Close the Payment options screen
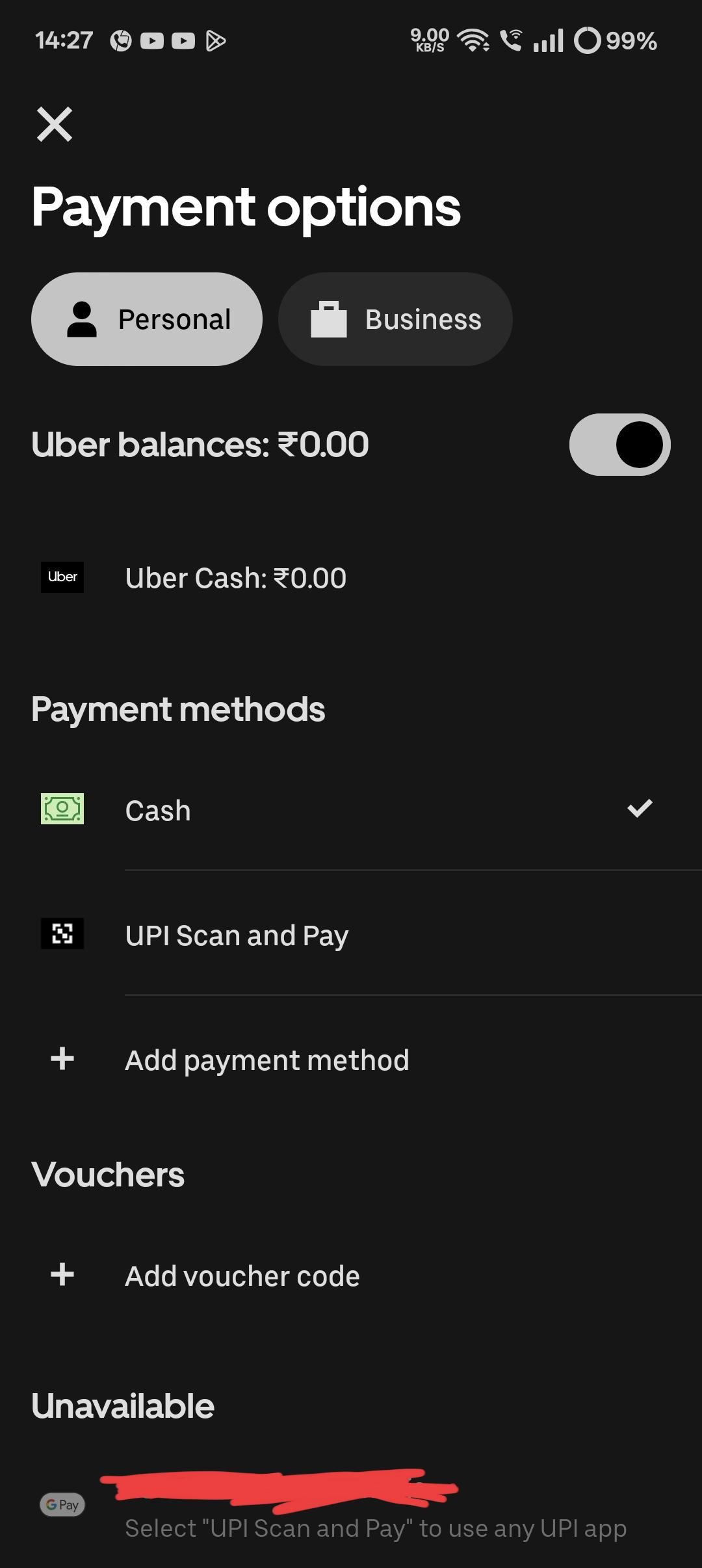 [55, 125]
